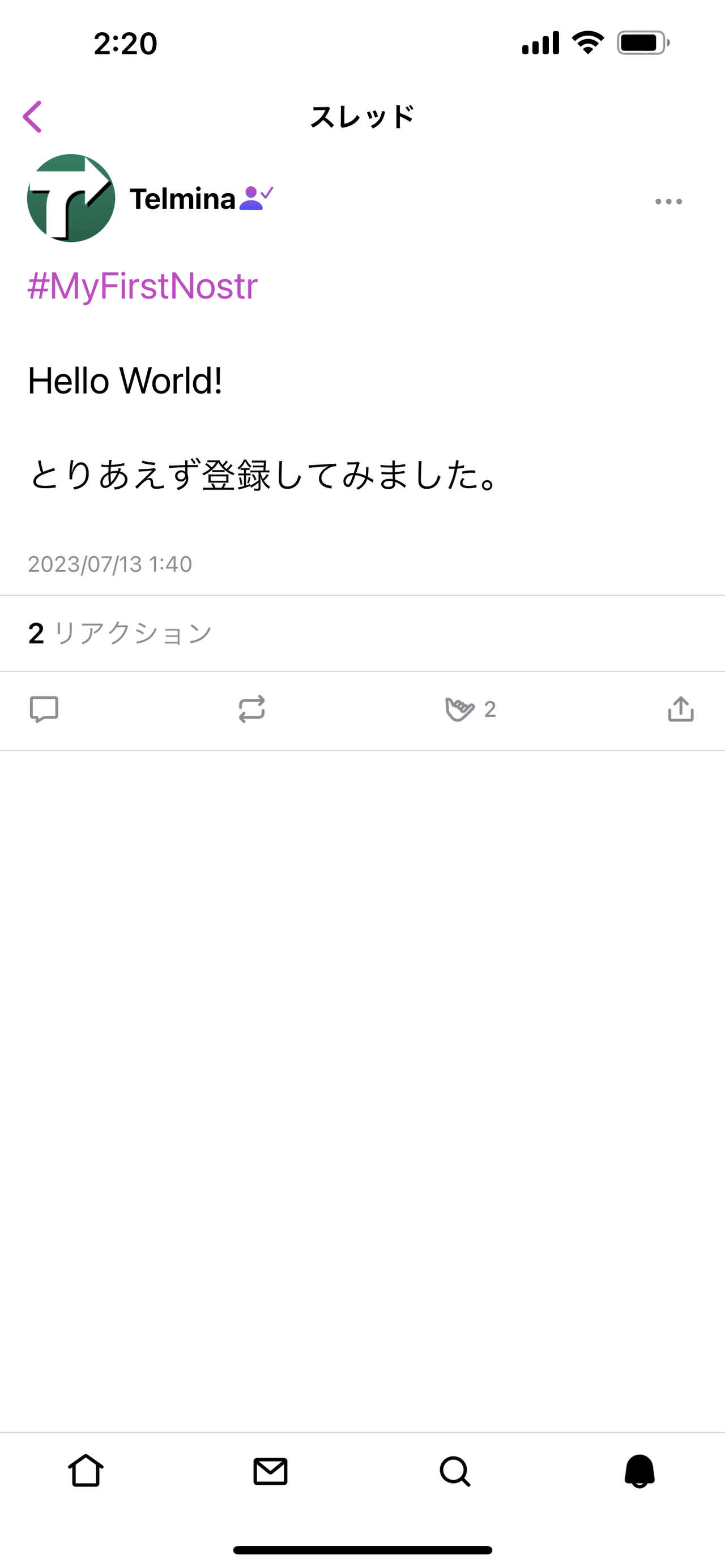Open notifications via the bell icon
Viewport: 725px width, 1568px height.
click(x=639, y=1472)
